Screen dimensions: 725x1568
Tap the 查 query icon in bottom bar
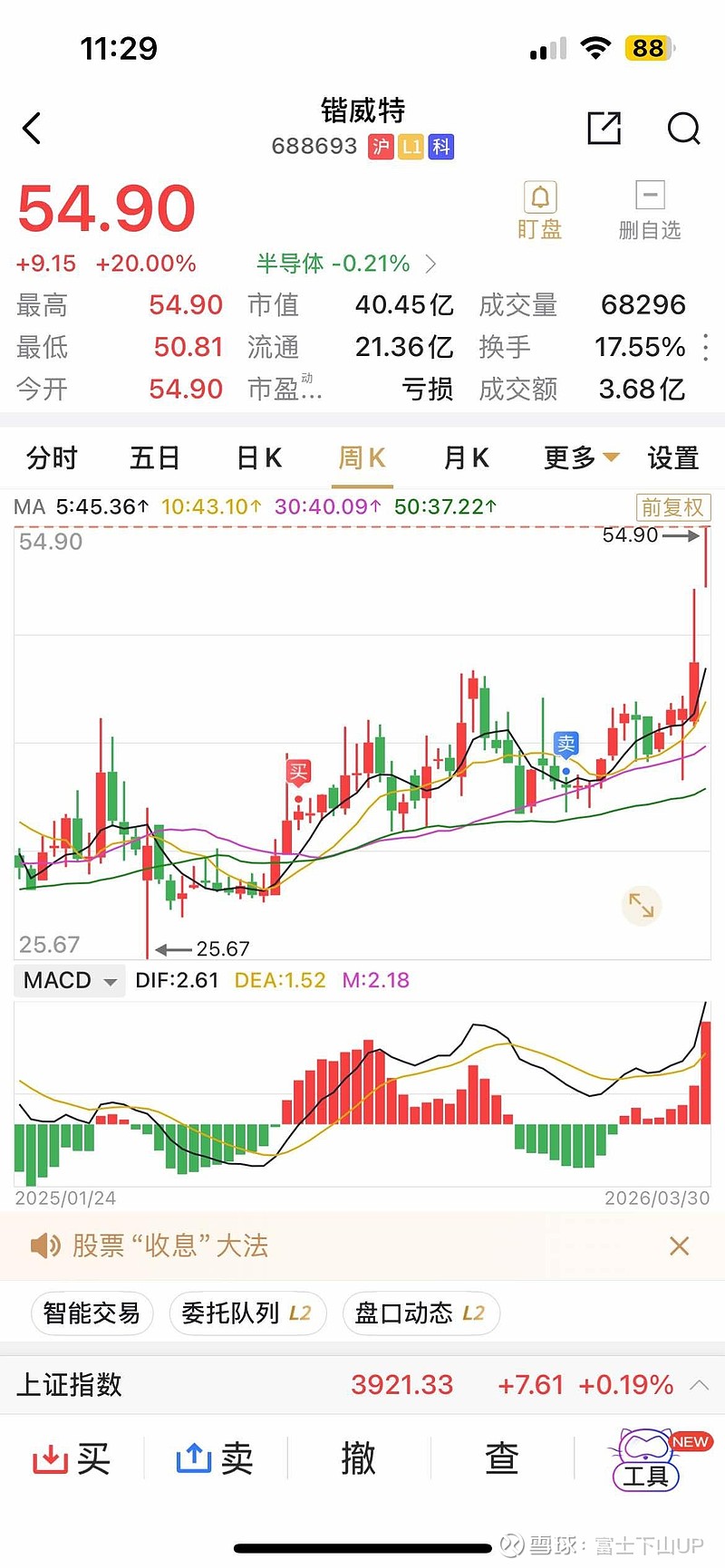[x=502, y=1457]
